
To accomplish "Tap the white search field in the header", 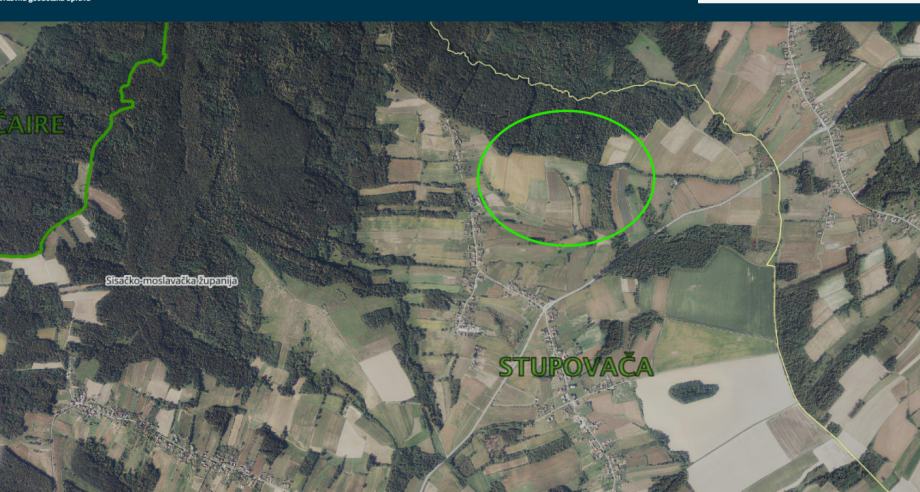I will point(808,1).
